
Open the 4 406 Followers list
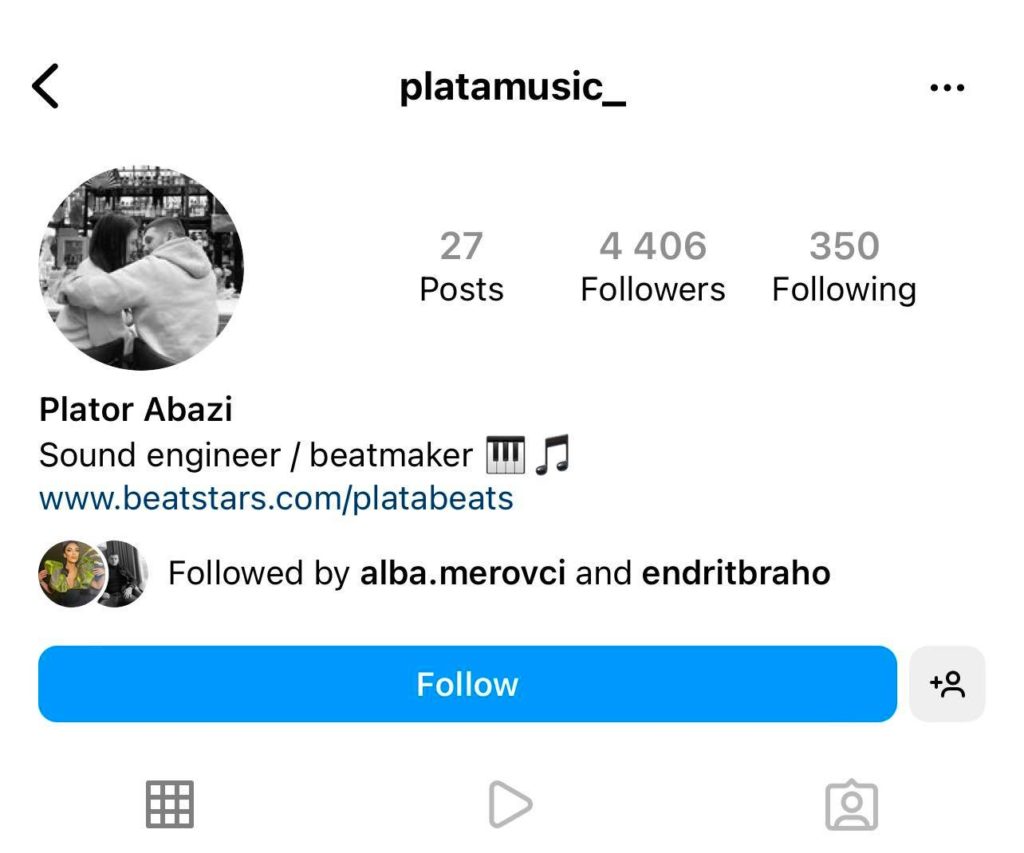coord(652,266)
